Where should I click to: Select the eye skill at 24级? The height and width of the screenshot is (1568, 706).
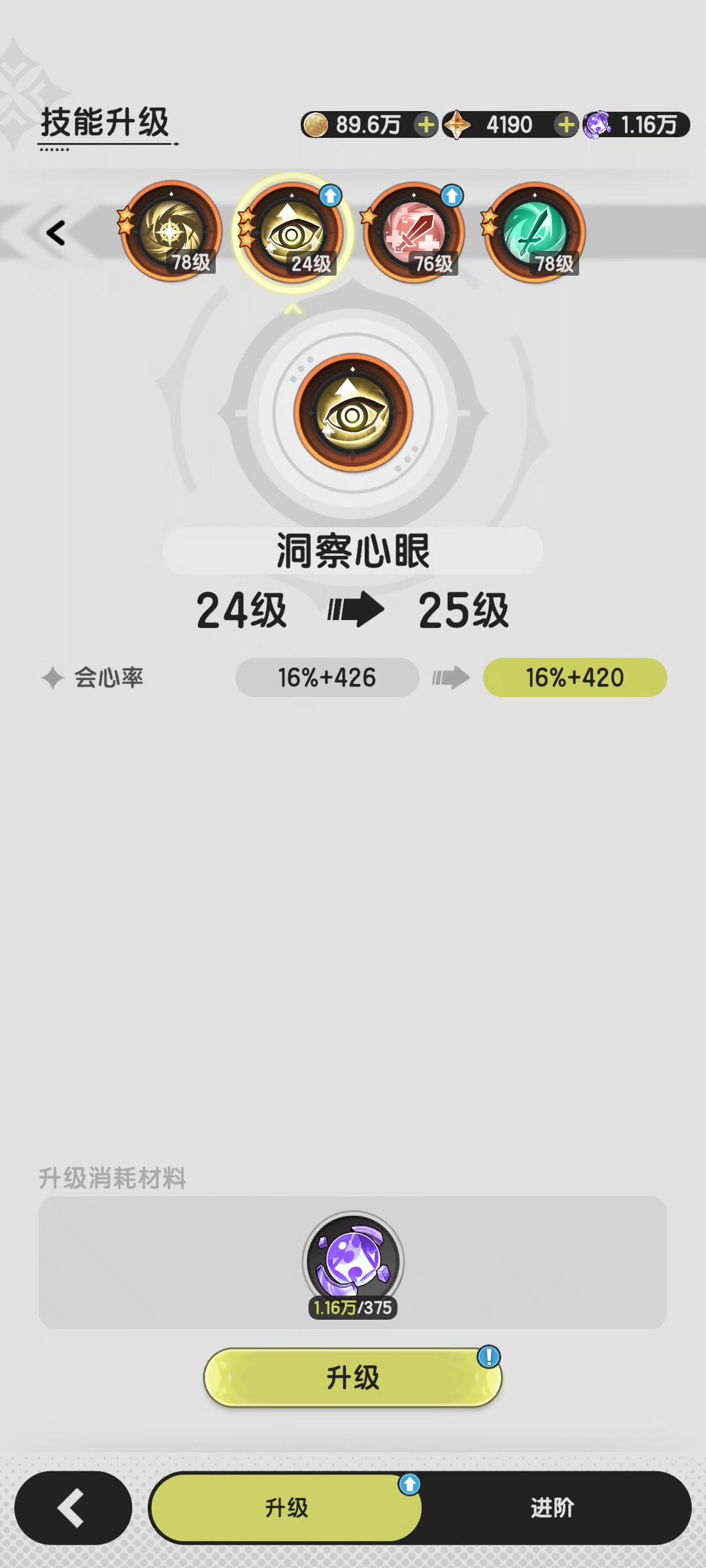tap(292, 233)
